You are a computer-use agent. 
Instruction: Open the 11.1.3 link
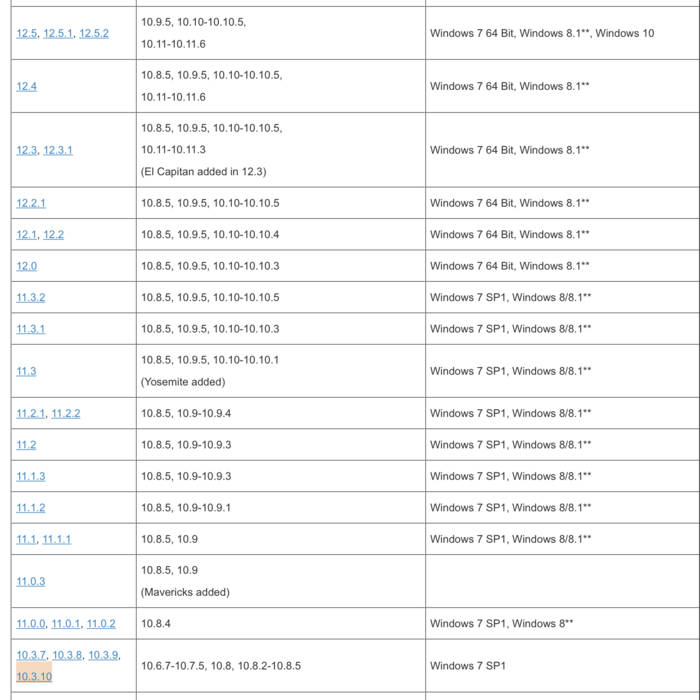(x=30, y=476)
